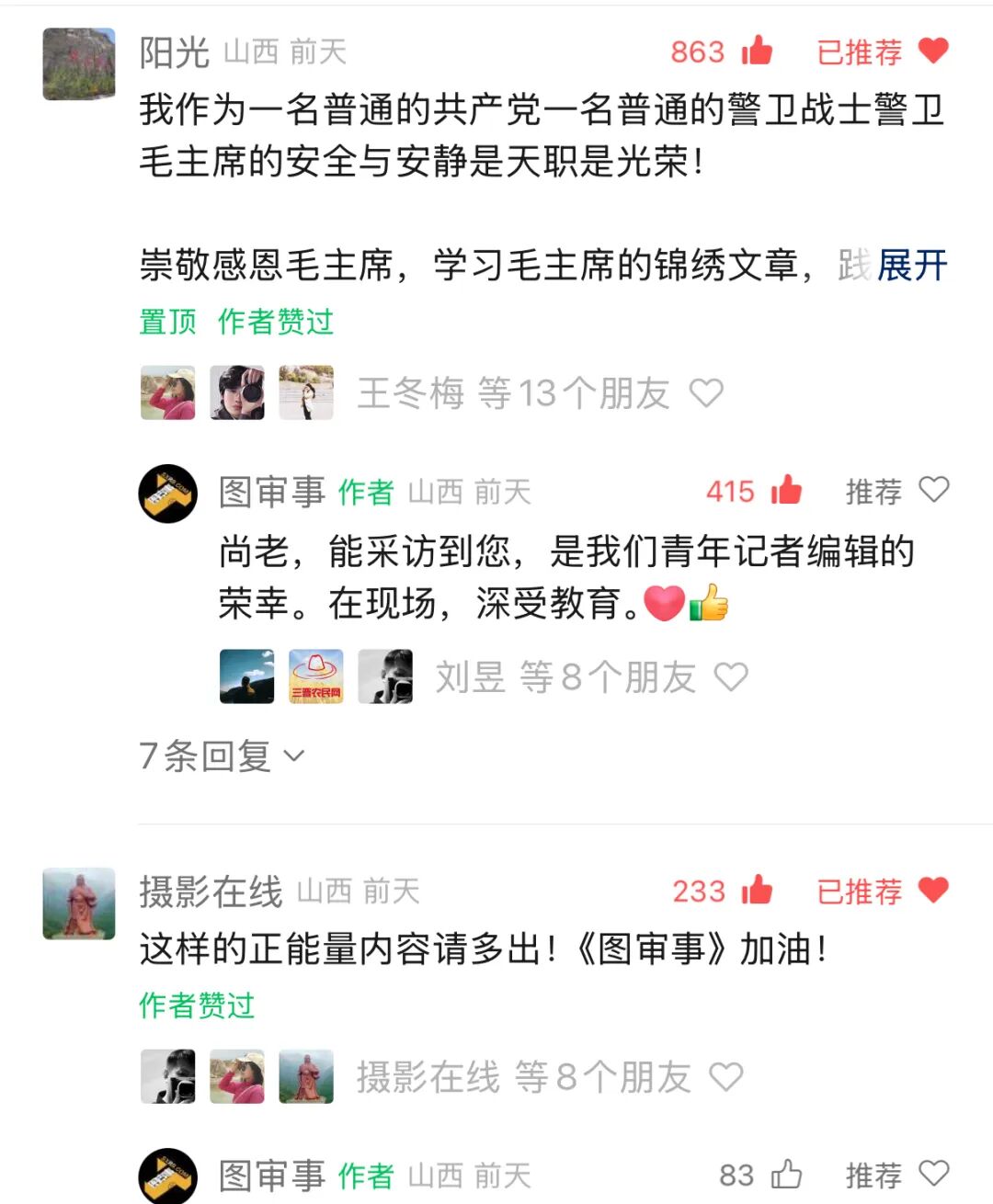Open 阳光's profile avatar
The height and width of the screenshot is (1204, 993).
click(x=79, y=63)
